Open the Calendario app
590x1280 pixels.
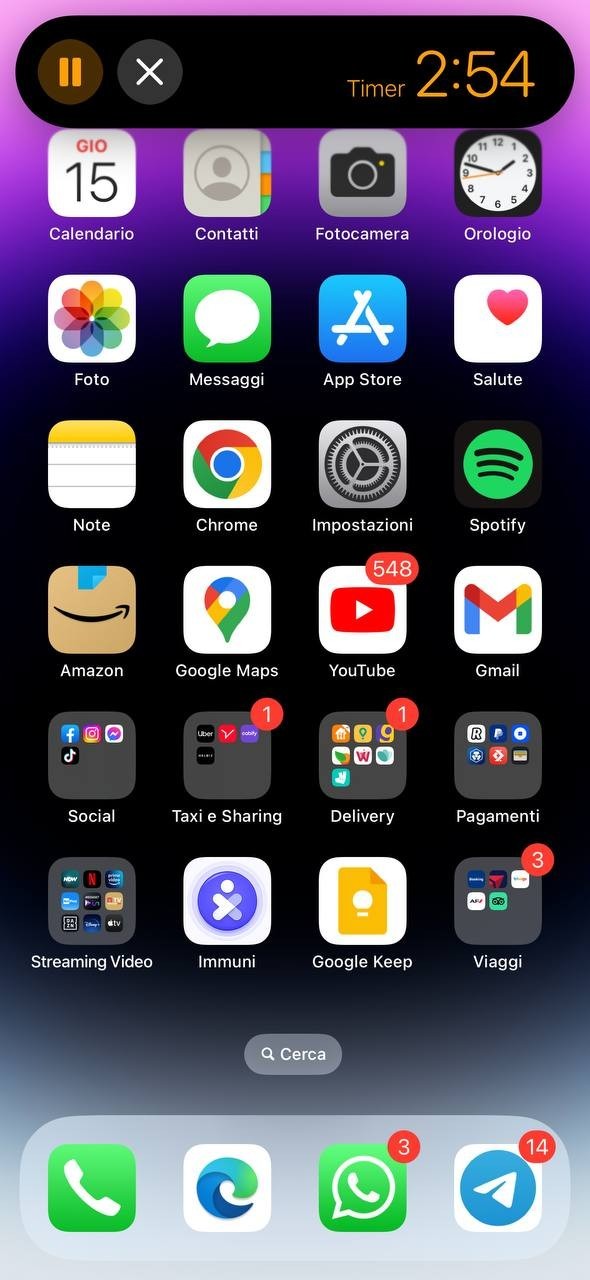pyautogui.click(x=92, y=173)
